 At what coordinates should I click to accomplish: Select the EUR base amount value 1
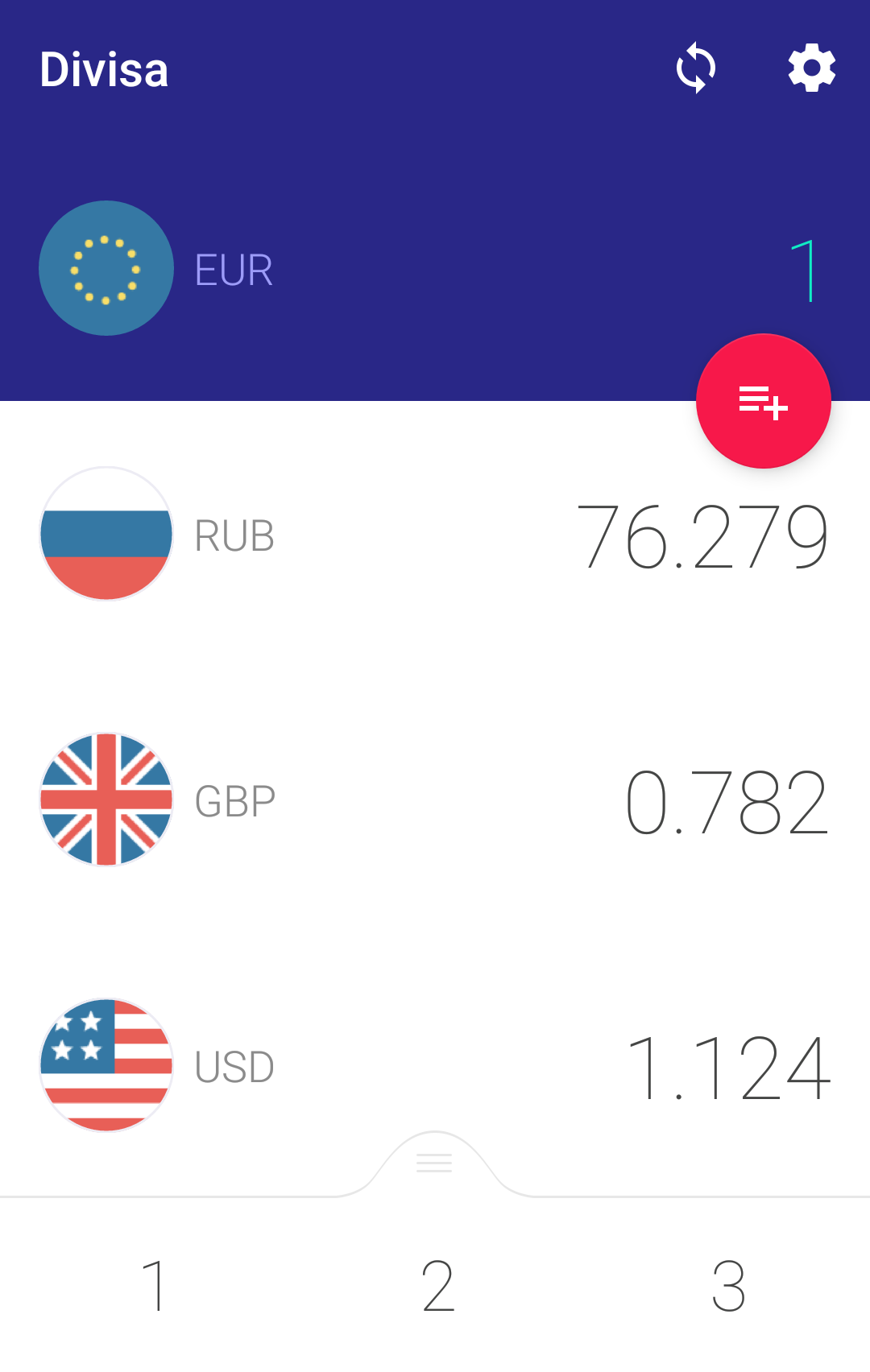tap(808, 268)
